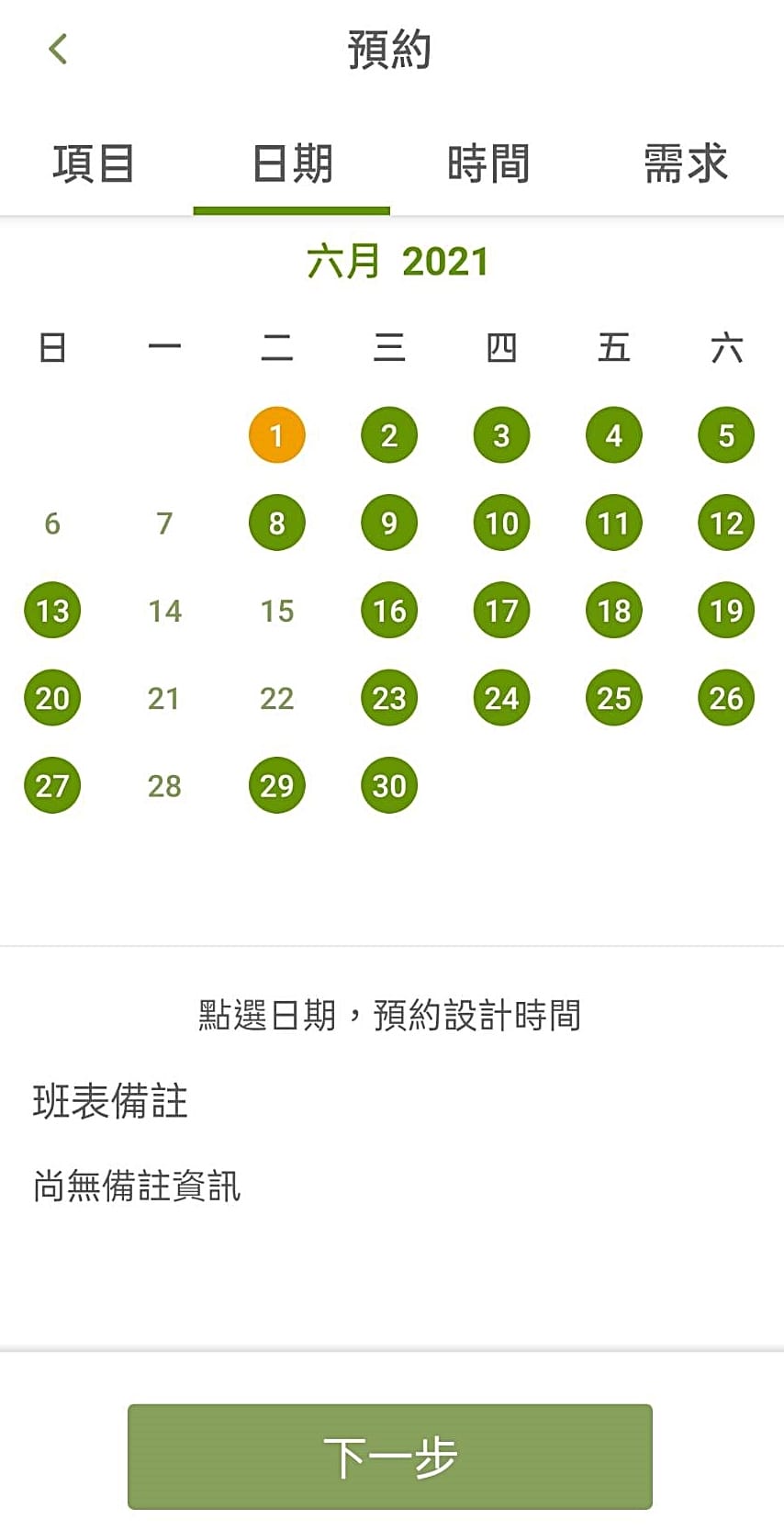Pick June 12 on the calendar
This screenshot has width=784, height=1530.
click(725, 523)
